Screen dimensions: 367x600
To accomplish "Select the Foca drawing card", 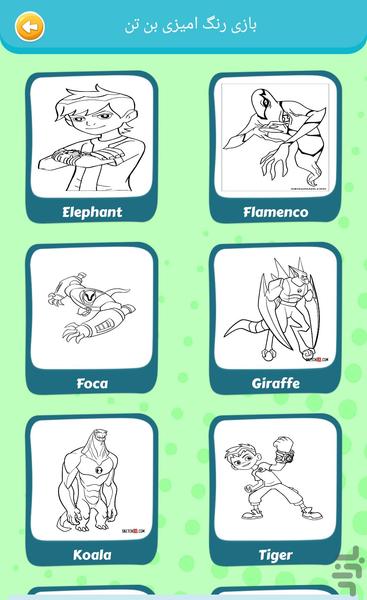I will [x=92, y=318].
